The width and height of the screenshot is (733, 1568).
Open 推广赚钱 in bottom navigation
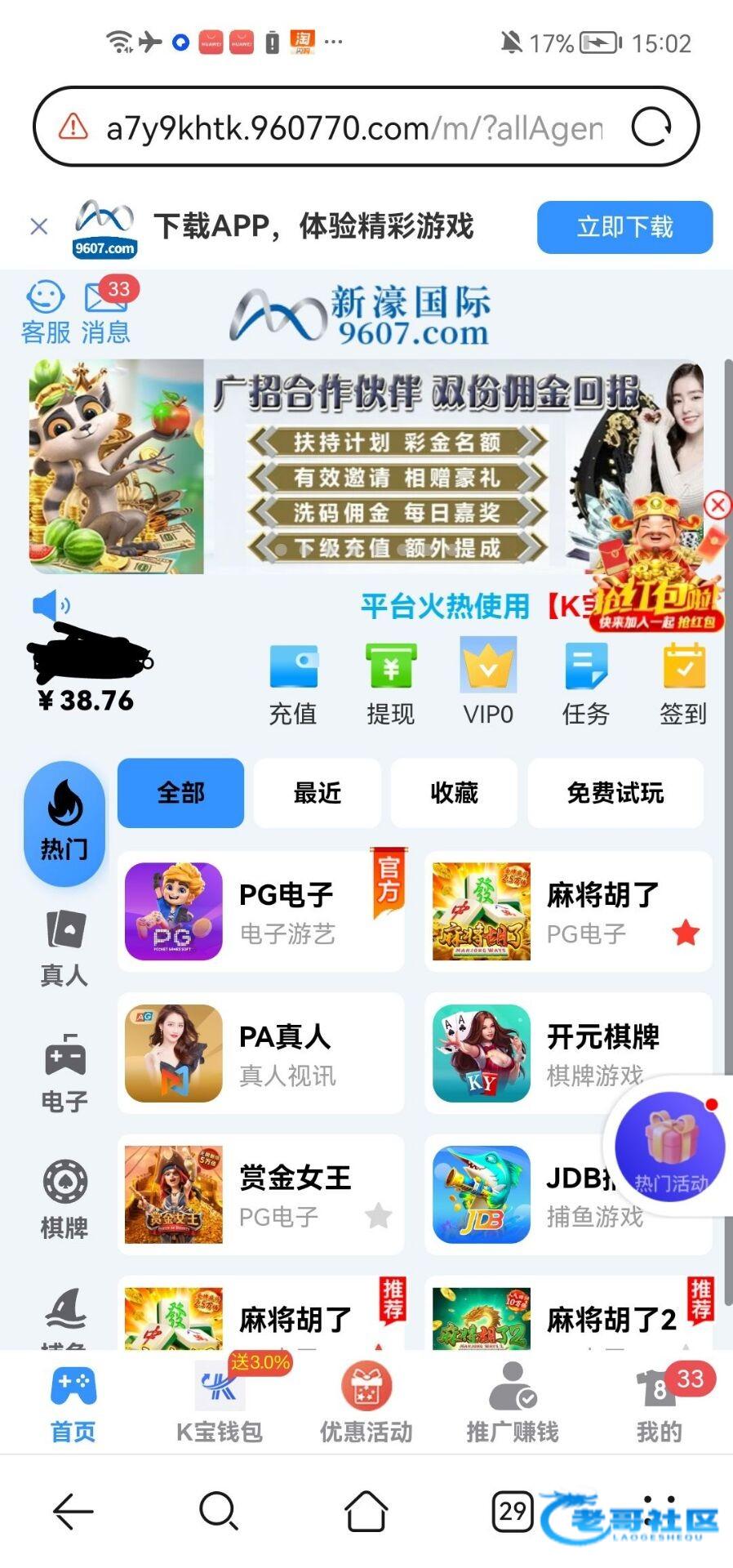[x=513, y=1406]
